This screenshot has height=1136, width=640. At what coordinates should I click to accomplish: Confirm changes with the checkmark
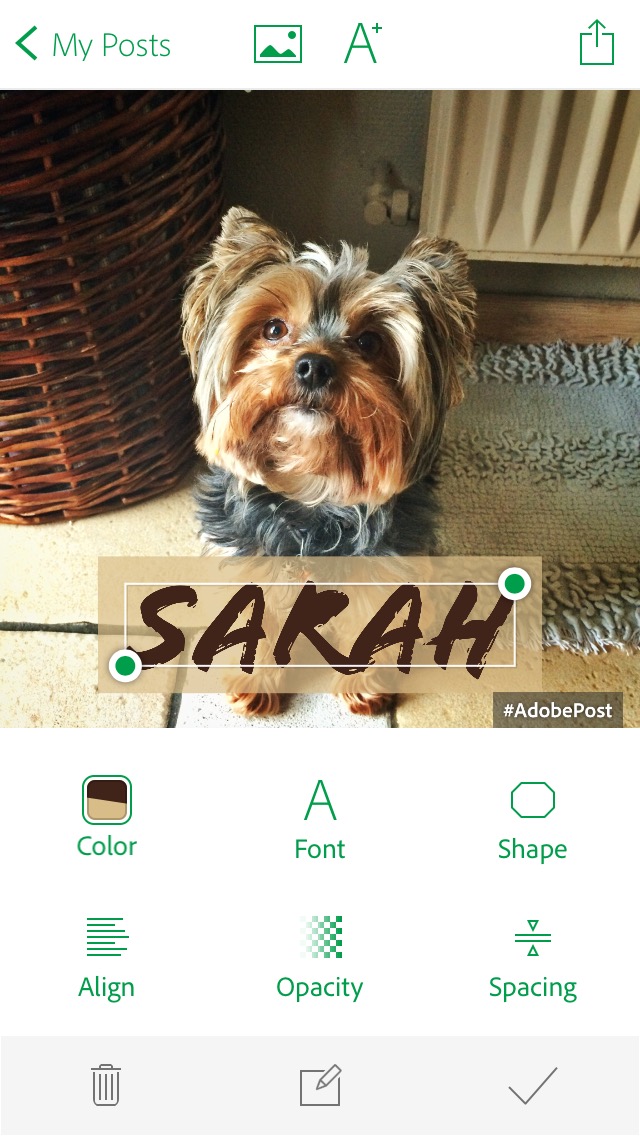[x=532, y=1085]
